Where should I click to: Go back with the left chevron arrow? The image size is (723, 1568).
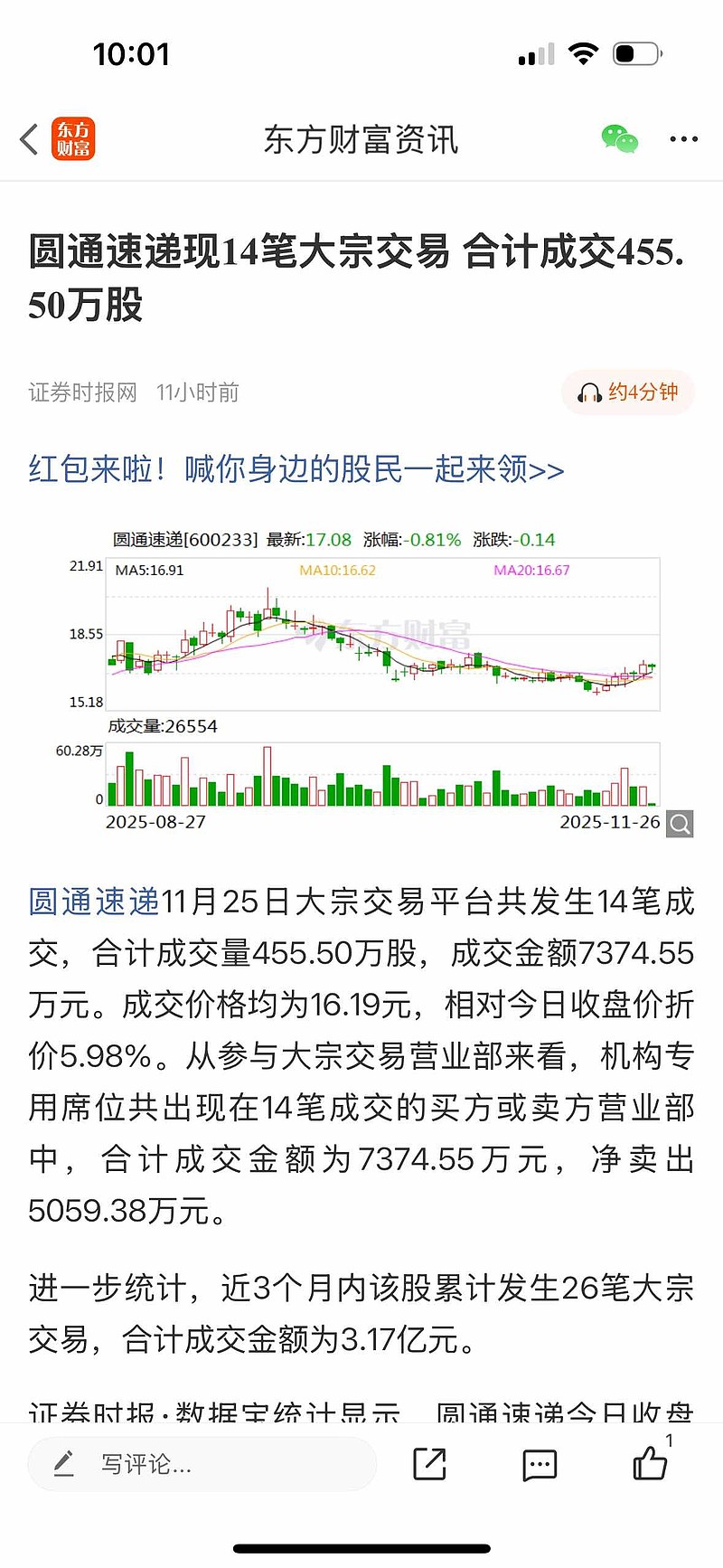tap(26, 139)
